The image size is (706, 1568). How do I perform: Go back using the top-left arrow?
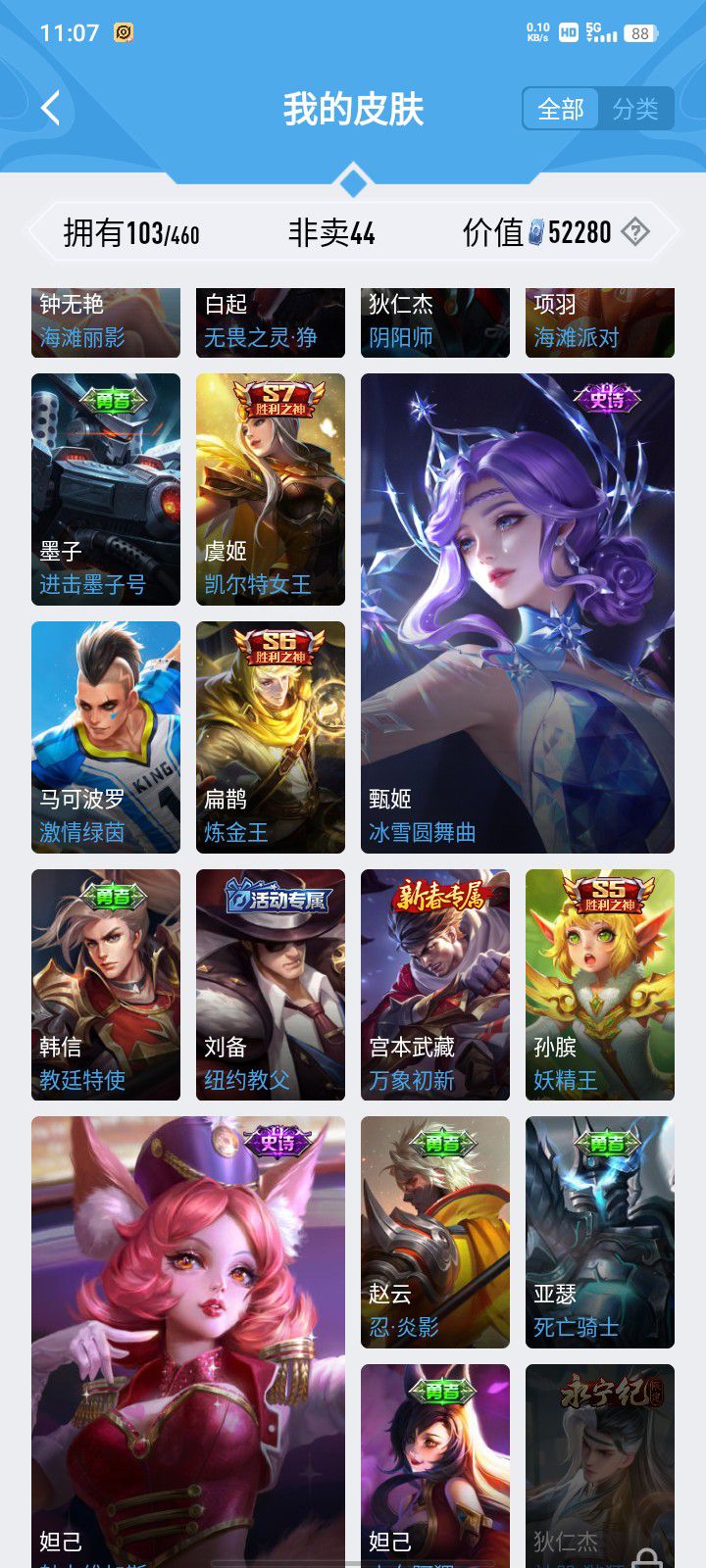[x=51, y=109]
